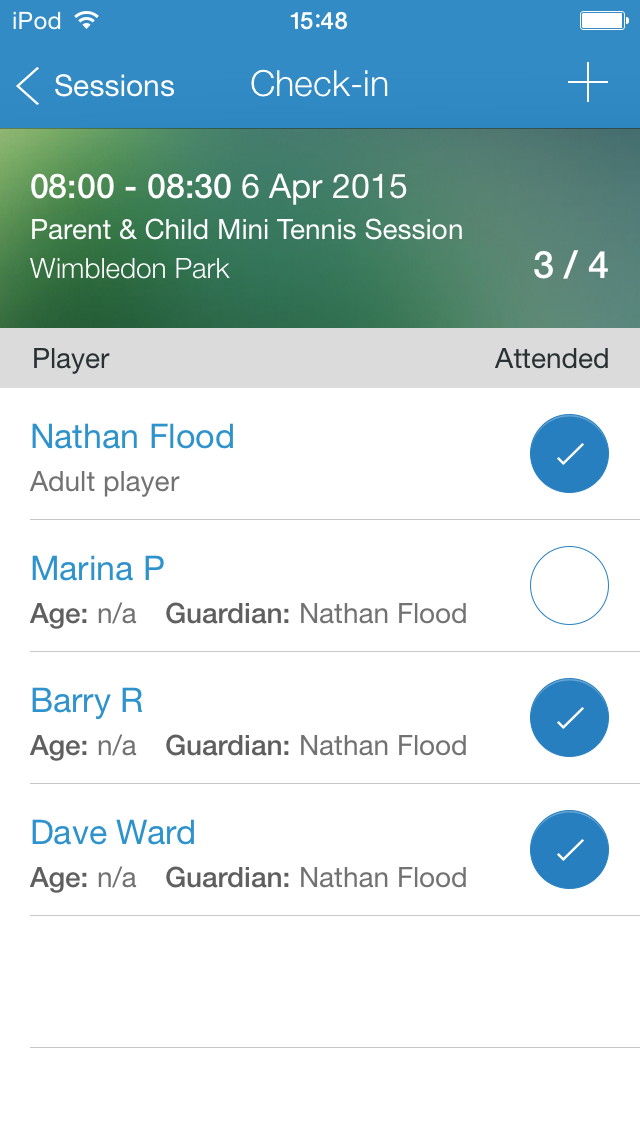Go back to Sessions
Viewport: 640px width, 1136px height.
[96, 86]
